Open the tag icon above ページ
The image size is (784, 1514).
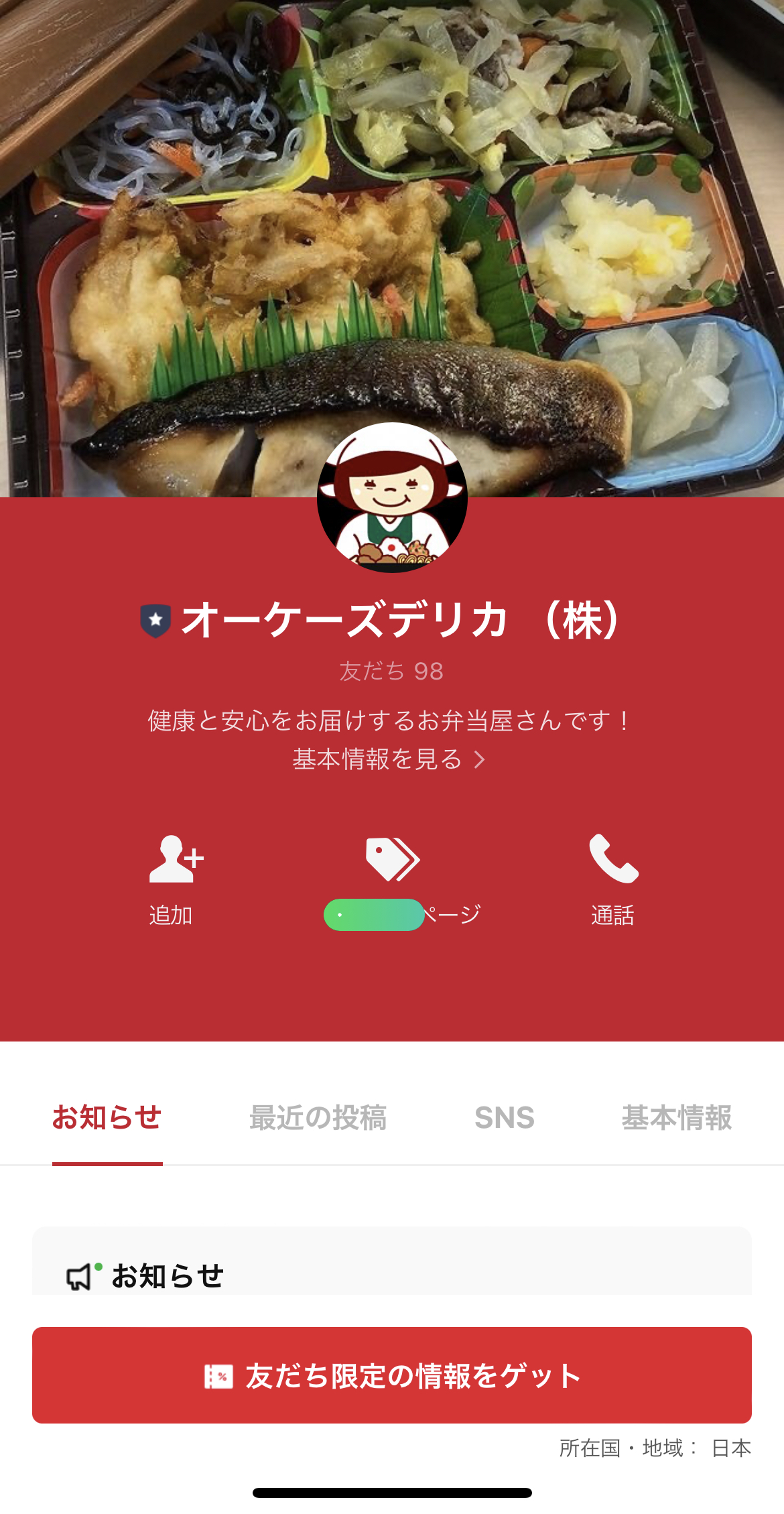(x=393, y=867)
